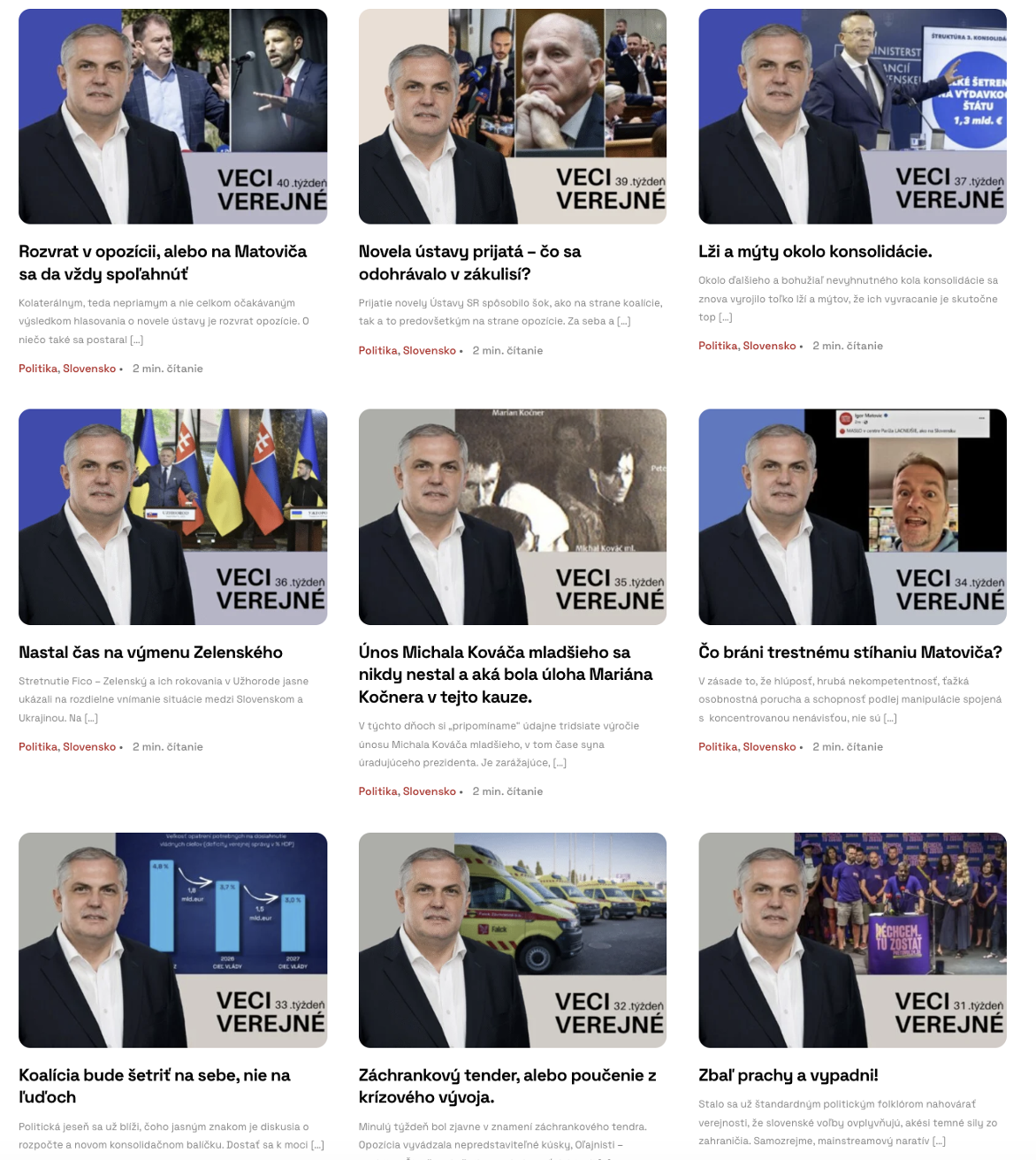Open the week 31 Veci verejné thumbnail
The width and height of the screenshot is (1036, 1160).
852,940
